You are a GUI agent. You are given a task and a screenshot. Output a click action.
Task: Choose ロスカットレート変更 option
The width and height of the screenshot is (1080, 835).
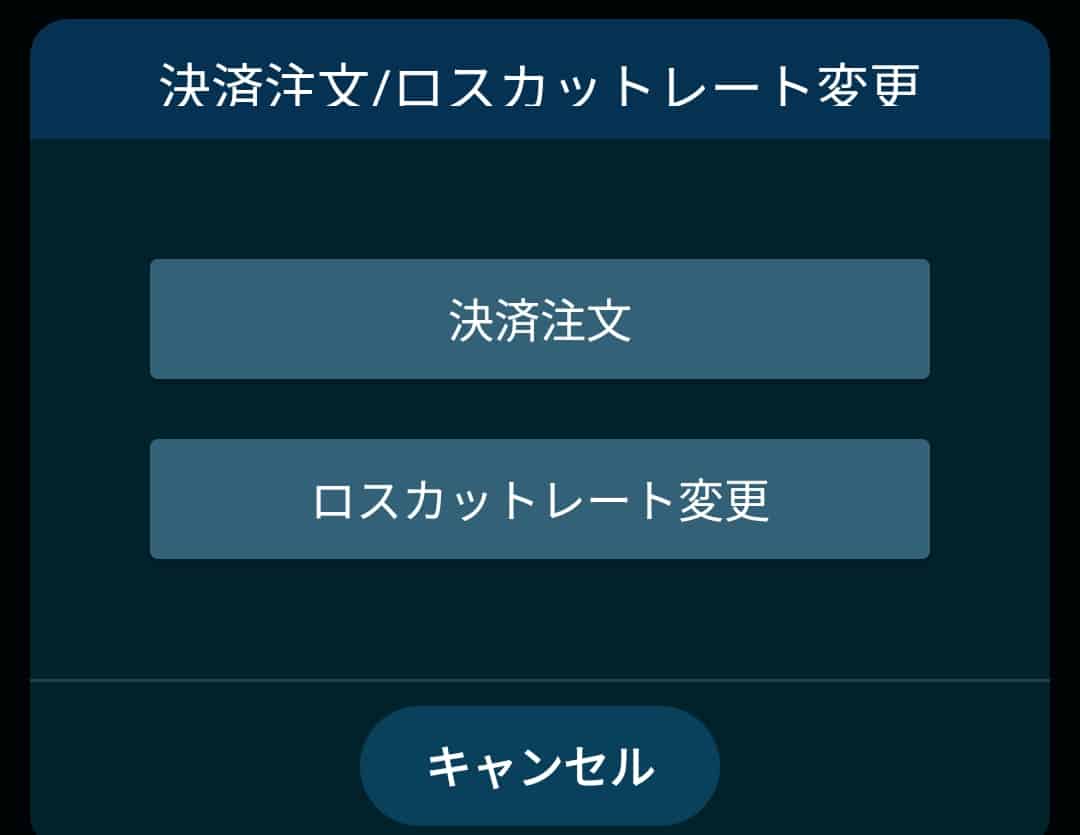pos(540,499)
